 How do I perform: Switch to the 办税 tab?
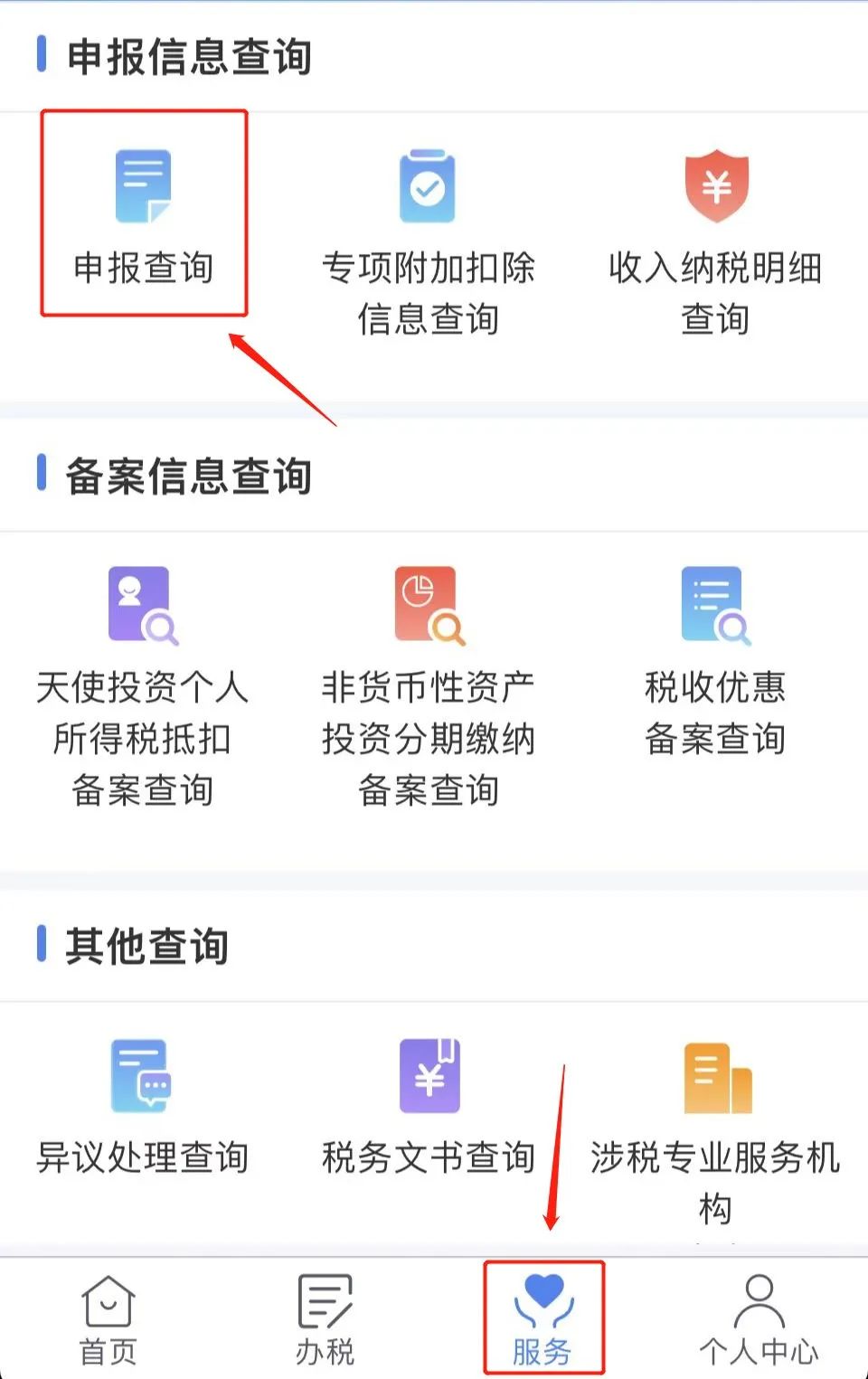pos(325,1319)
